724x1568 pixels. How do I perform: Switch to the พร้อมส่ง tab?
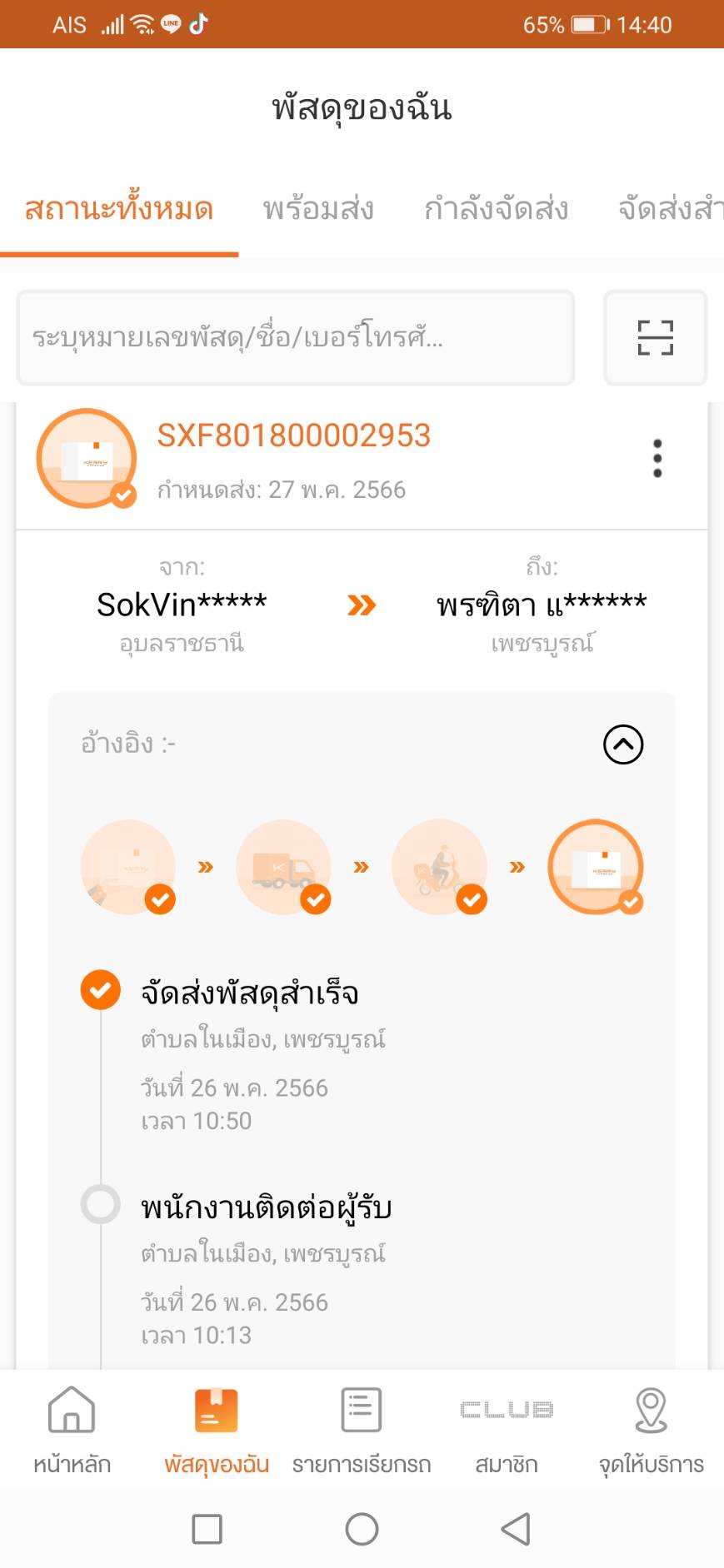(318, 209)
